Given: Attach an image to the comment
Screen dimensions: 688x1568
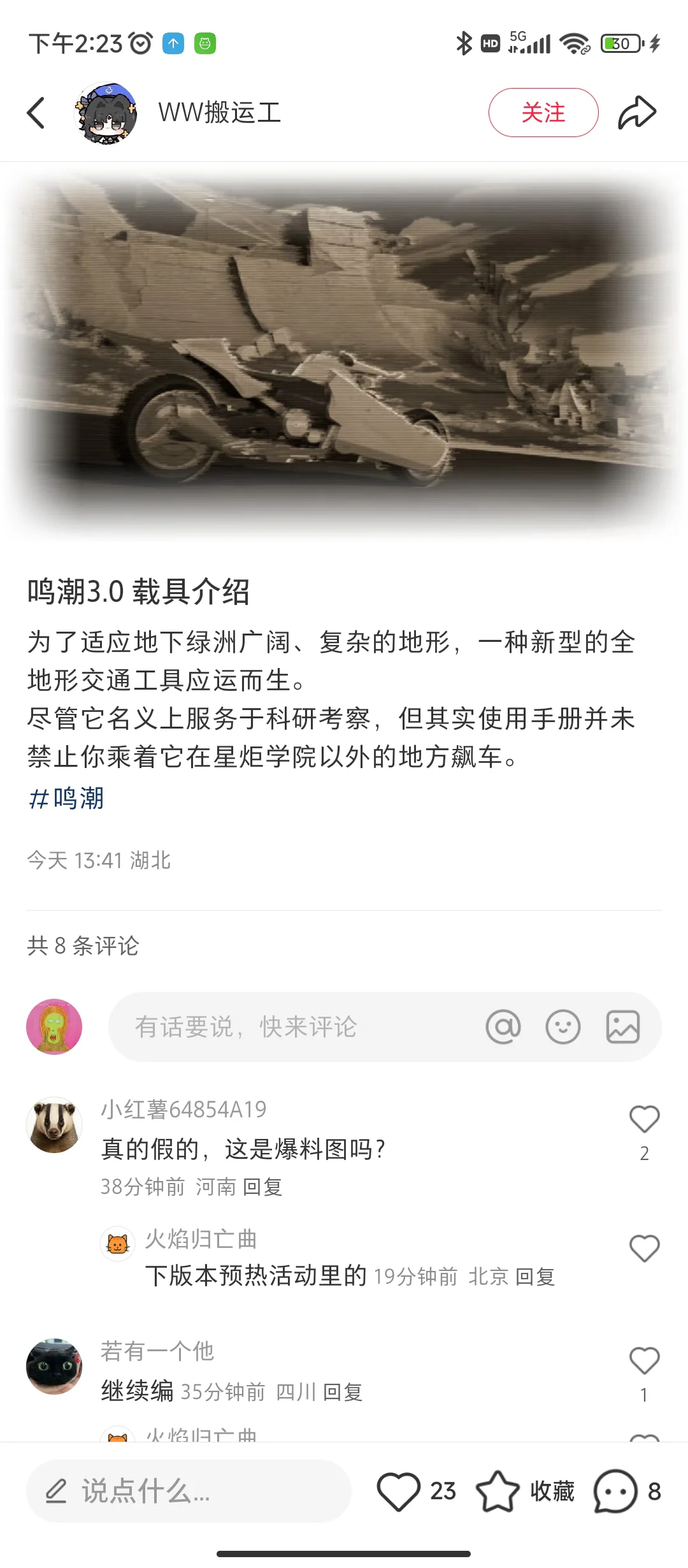Looking at the screenshot, I should [622, 1027].
